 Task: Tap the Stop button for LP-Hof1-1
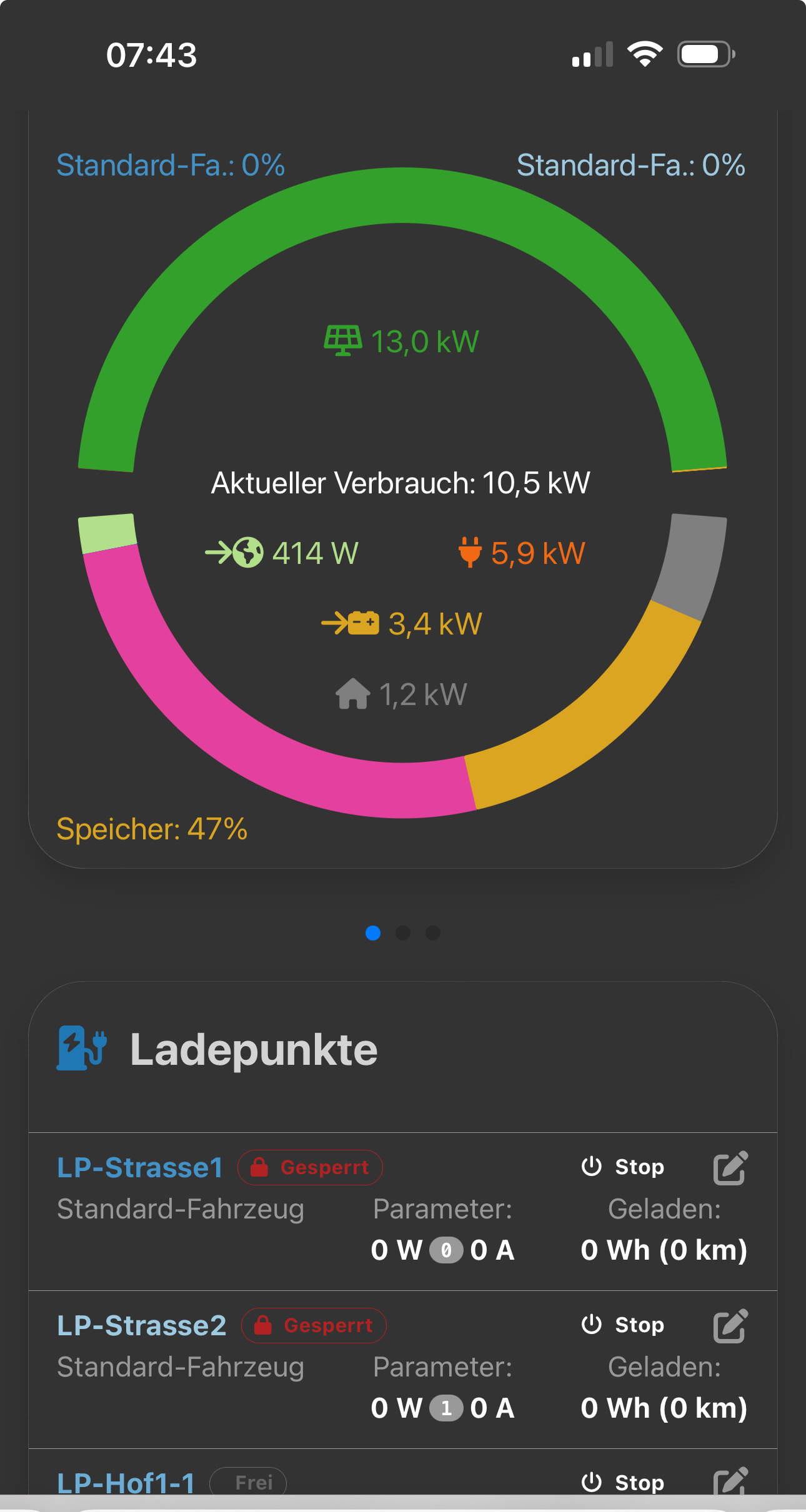624,1483
